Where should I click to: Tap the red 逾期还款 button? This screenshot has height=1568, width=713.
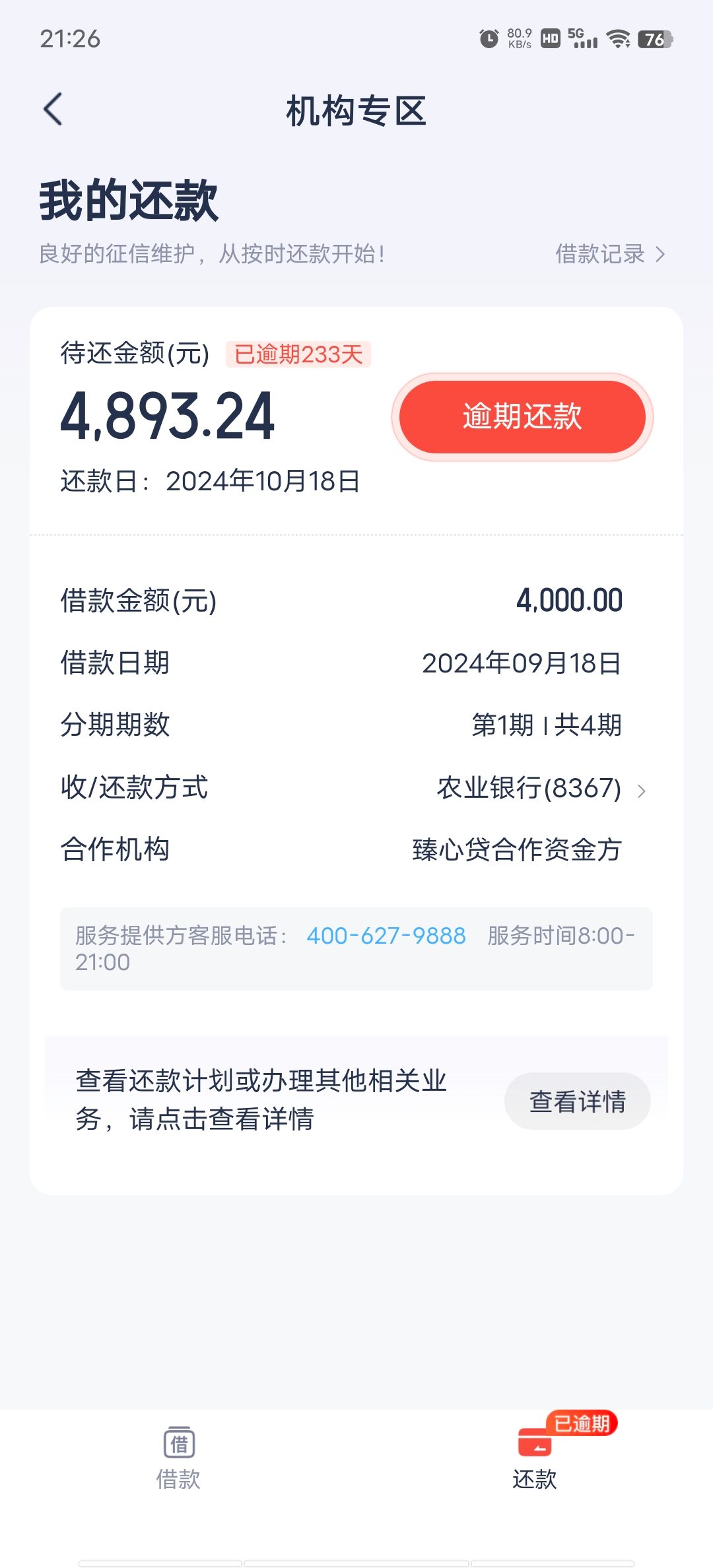pos(522,417)
